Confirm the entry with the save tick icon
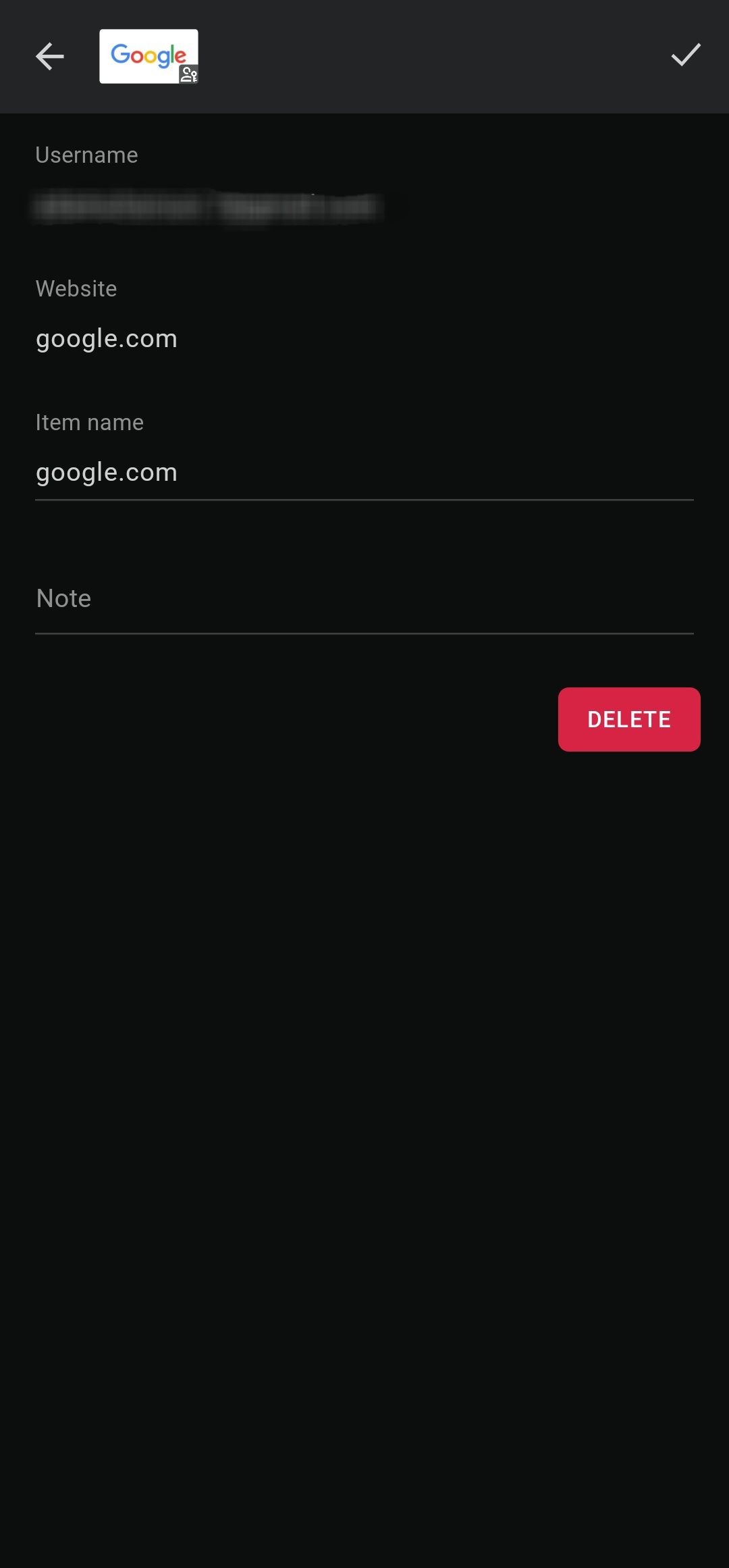 (686, 57)
